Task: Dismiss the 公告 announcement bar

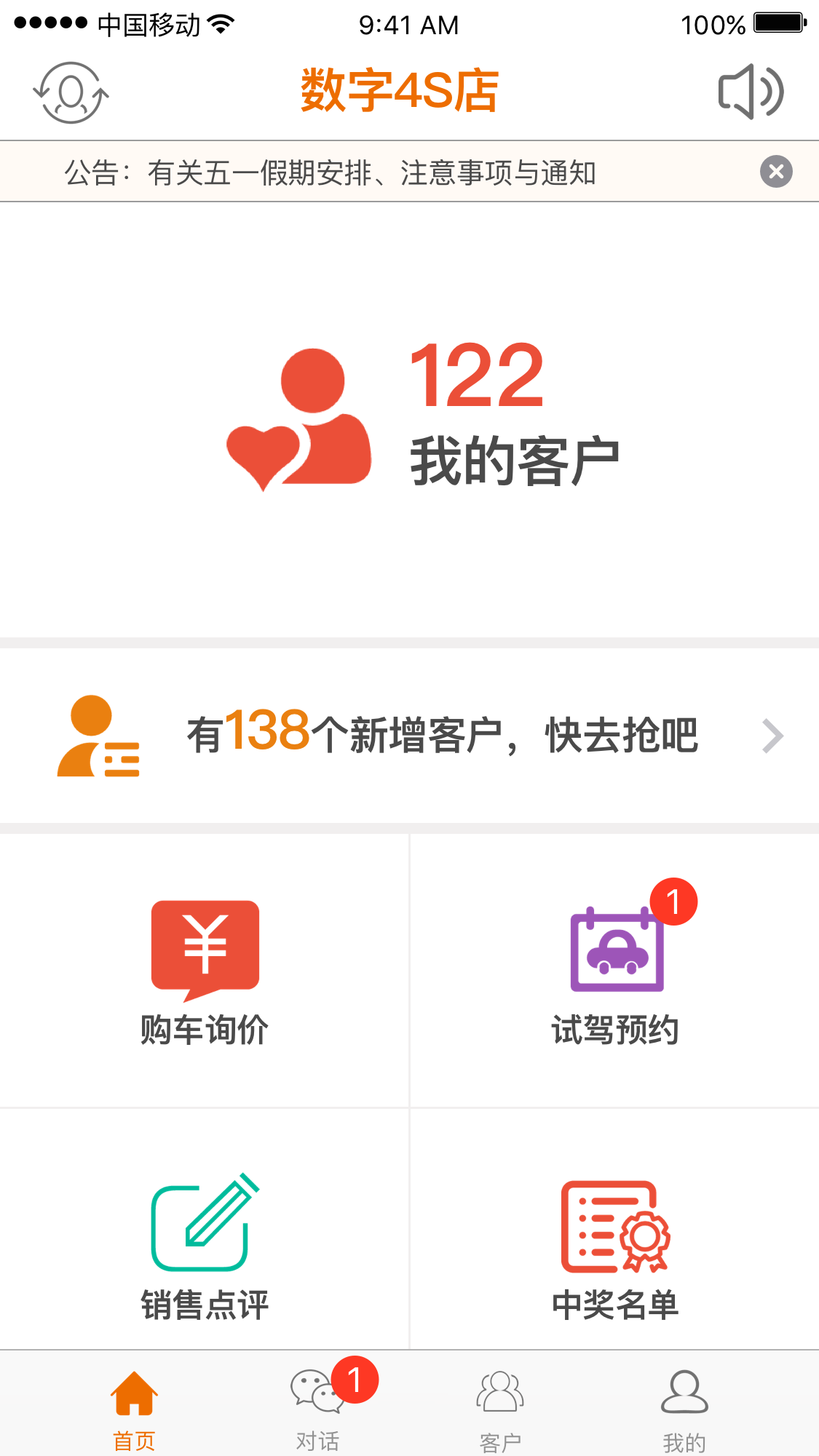Action: [x=777, y=171]
